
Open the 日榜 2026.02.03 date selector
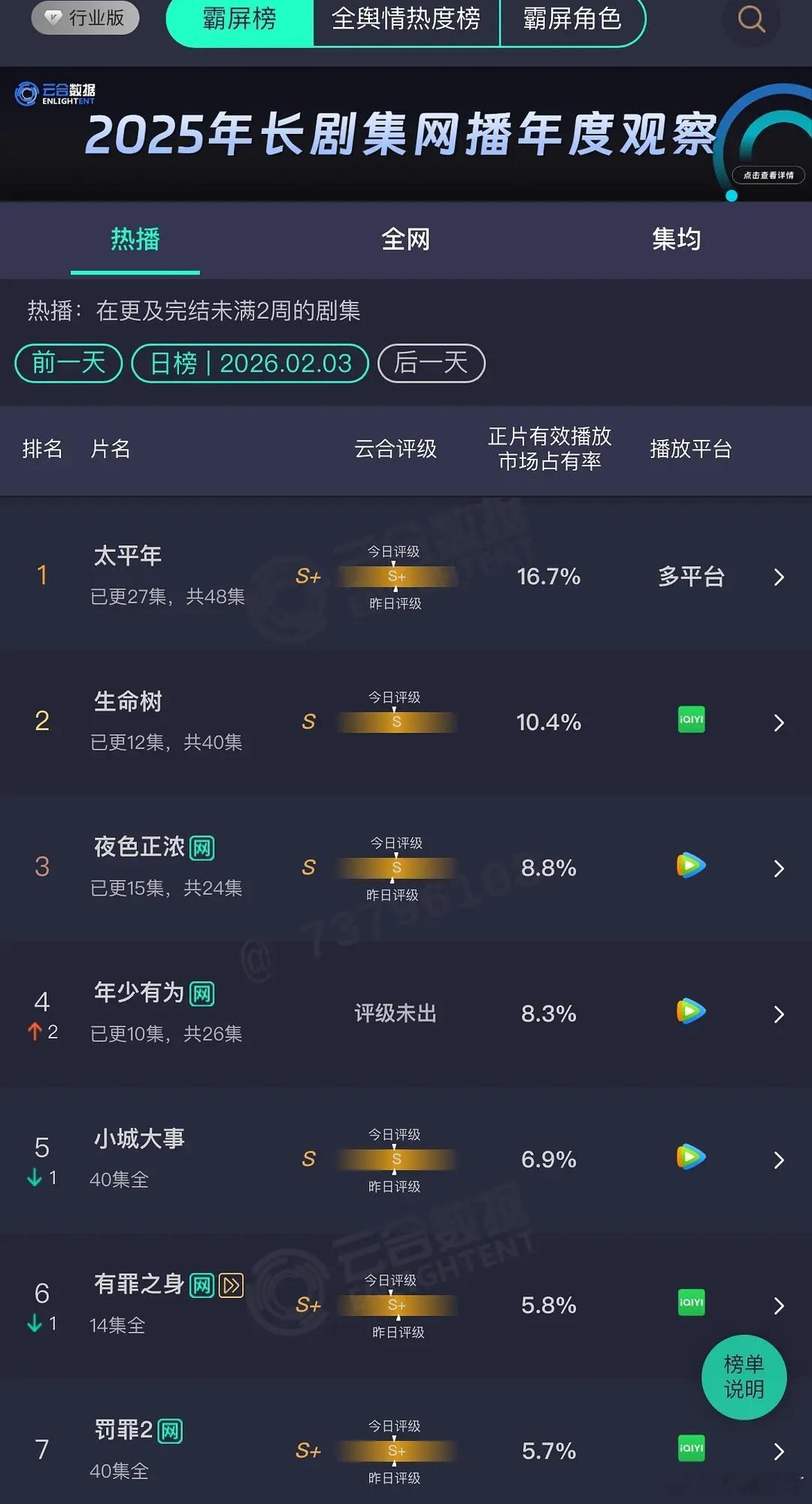tap(250, 363)
